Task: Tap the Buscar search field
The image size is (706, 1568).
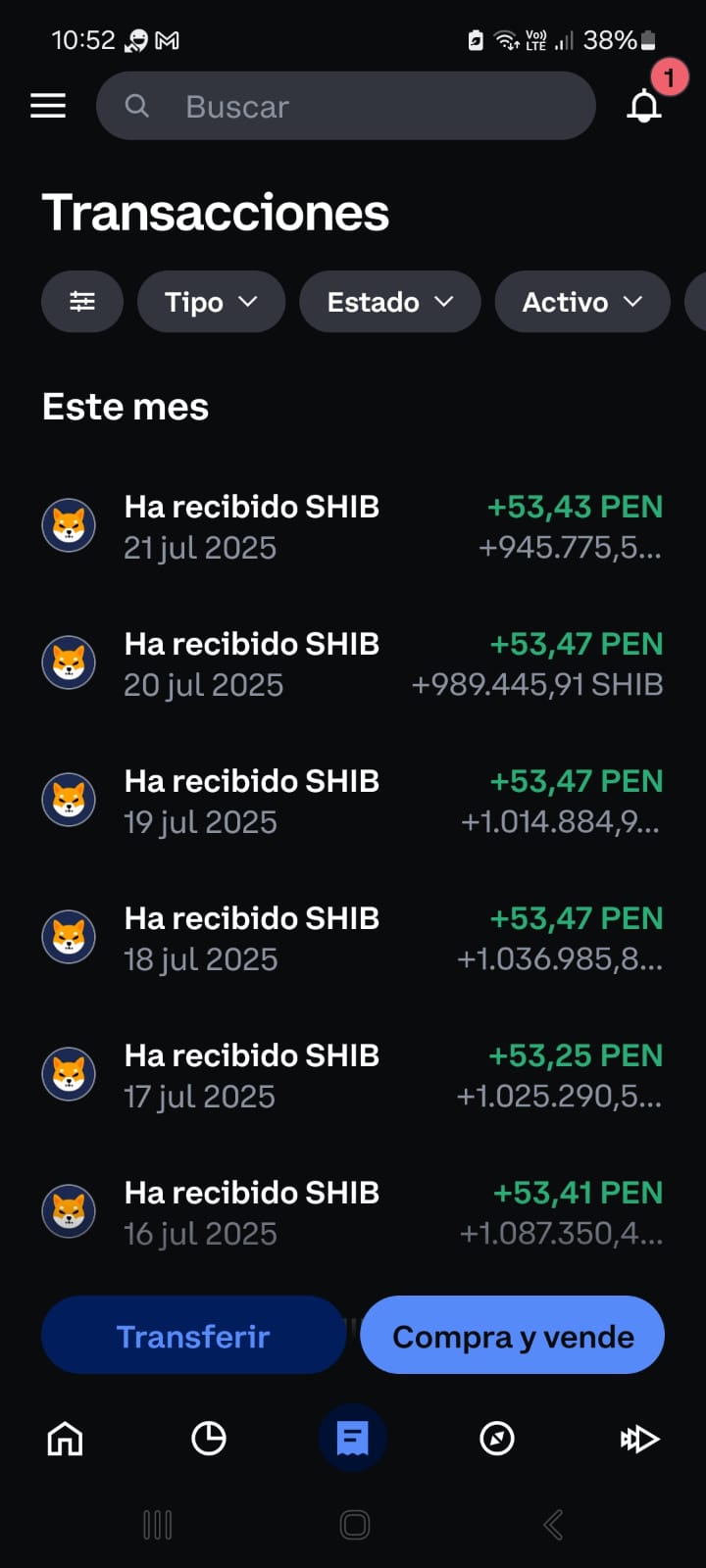Action: pyautogui.click(x=345, y=106)
